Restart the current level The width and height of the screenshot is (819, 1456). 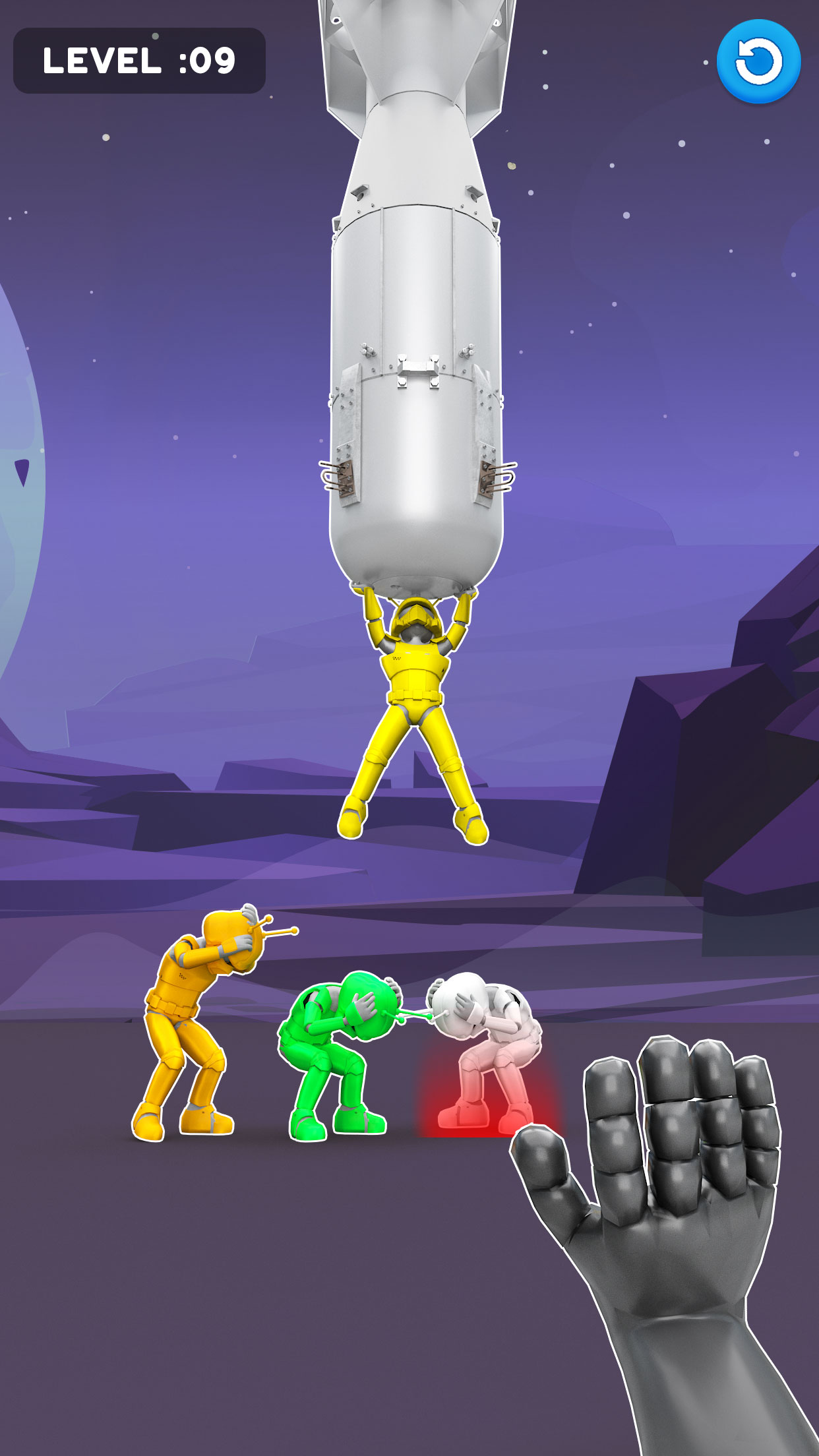758,61
